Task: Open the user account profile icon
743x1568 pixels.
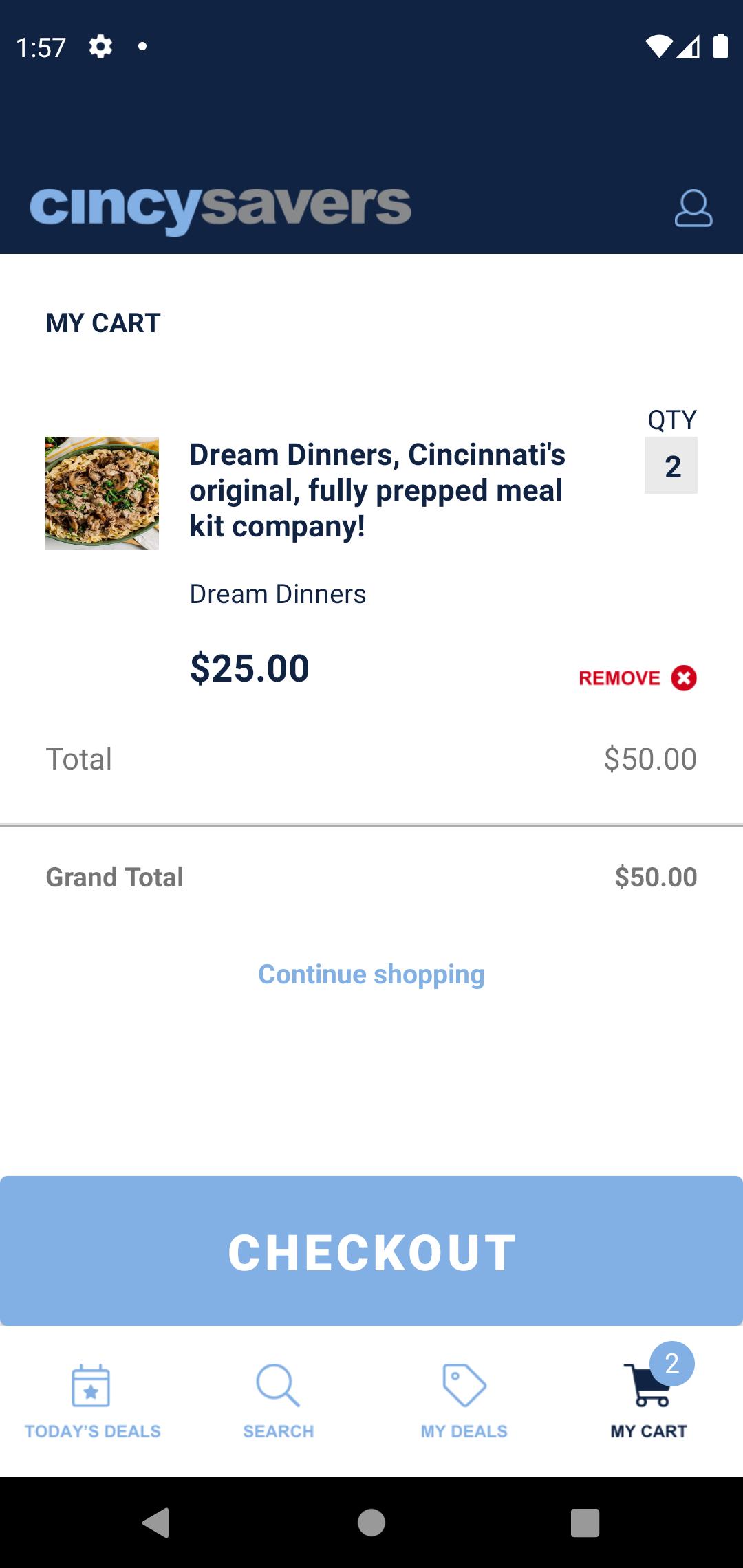Action: [x=693, y=208]
